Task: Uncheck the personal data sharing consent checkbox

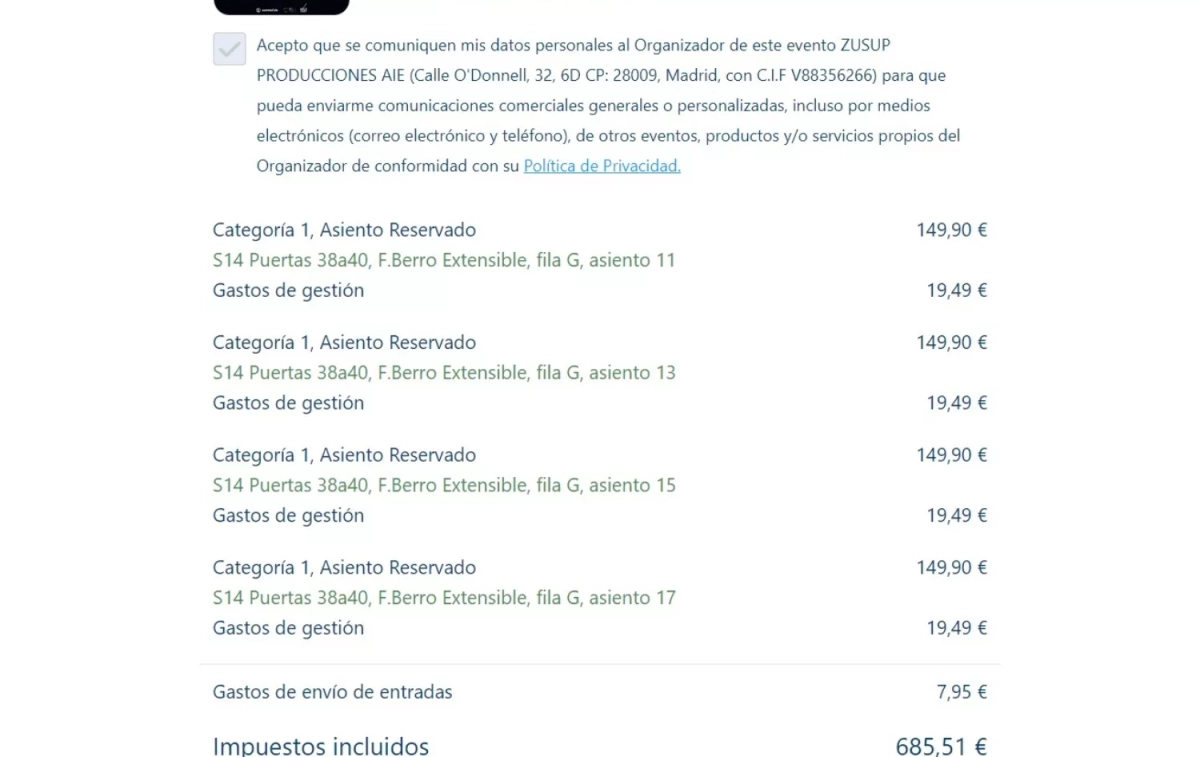Action: (229, 48)
